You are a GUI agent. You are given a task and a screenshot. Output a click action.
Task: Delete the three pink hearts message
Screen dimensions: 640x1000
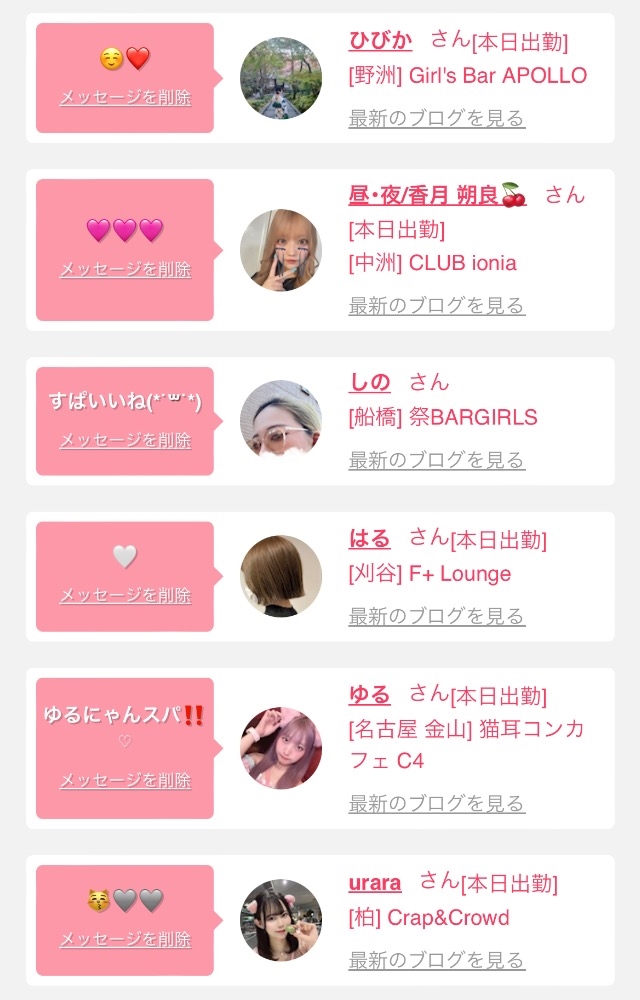(126, 269)
